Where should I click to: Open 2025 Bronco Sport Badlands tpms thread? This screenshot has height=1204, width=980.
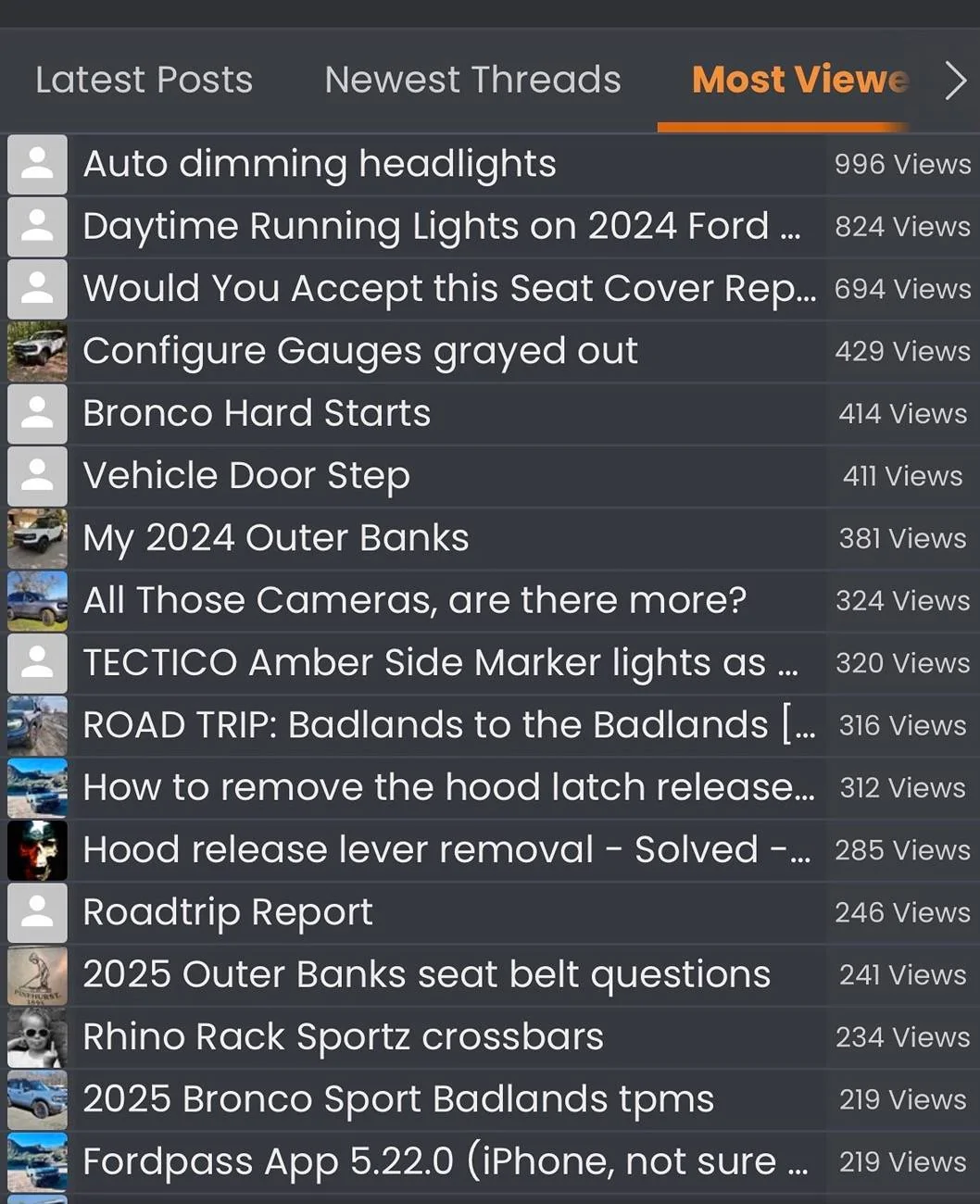tap(398, 1099)
